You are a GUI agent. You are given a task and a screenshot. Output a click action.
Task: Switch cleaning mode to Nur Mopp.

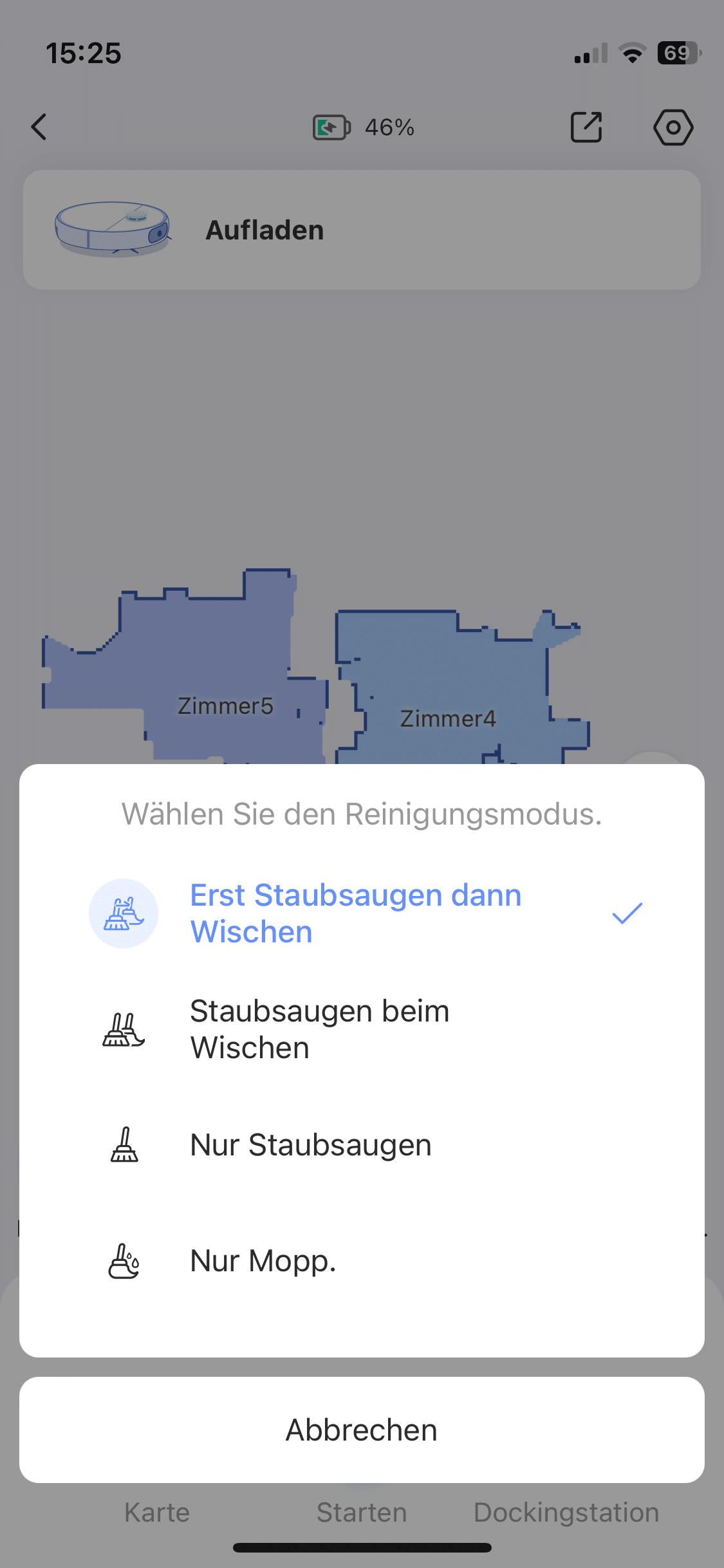tap(263, 1261)
